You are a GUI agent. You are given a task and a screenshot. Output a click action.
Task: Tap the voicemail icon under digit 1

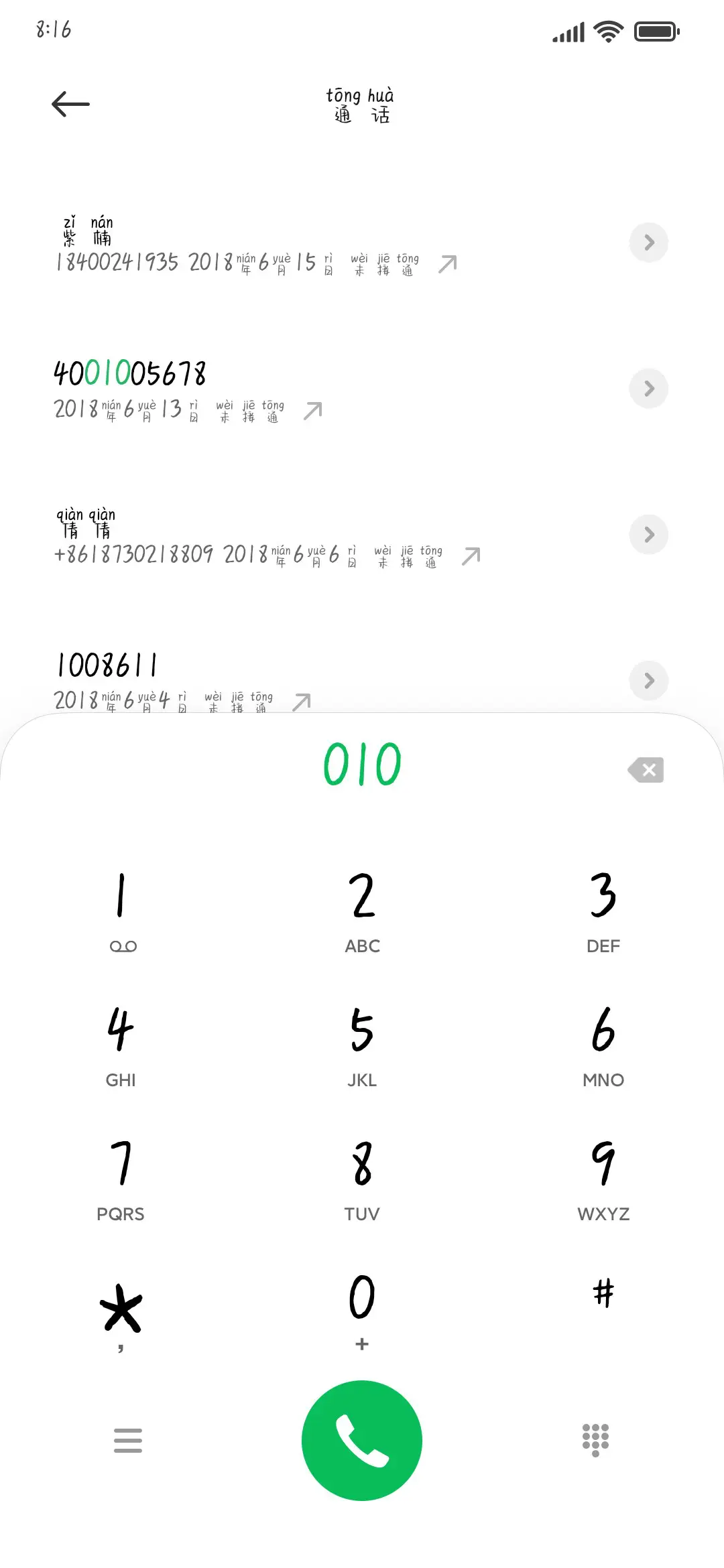(122, 946)
